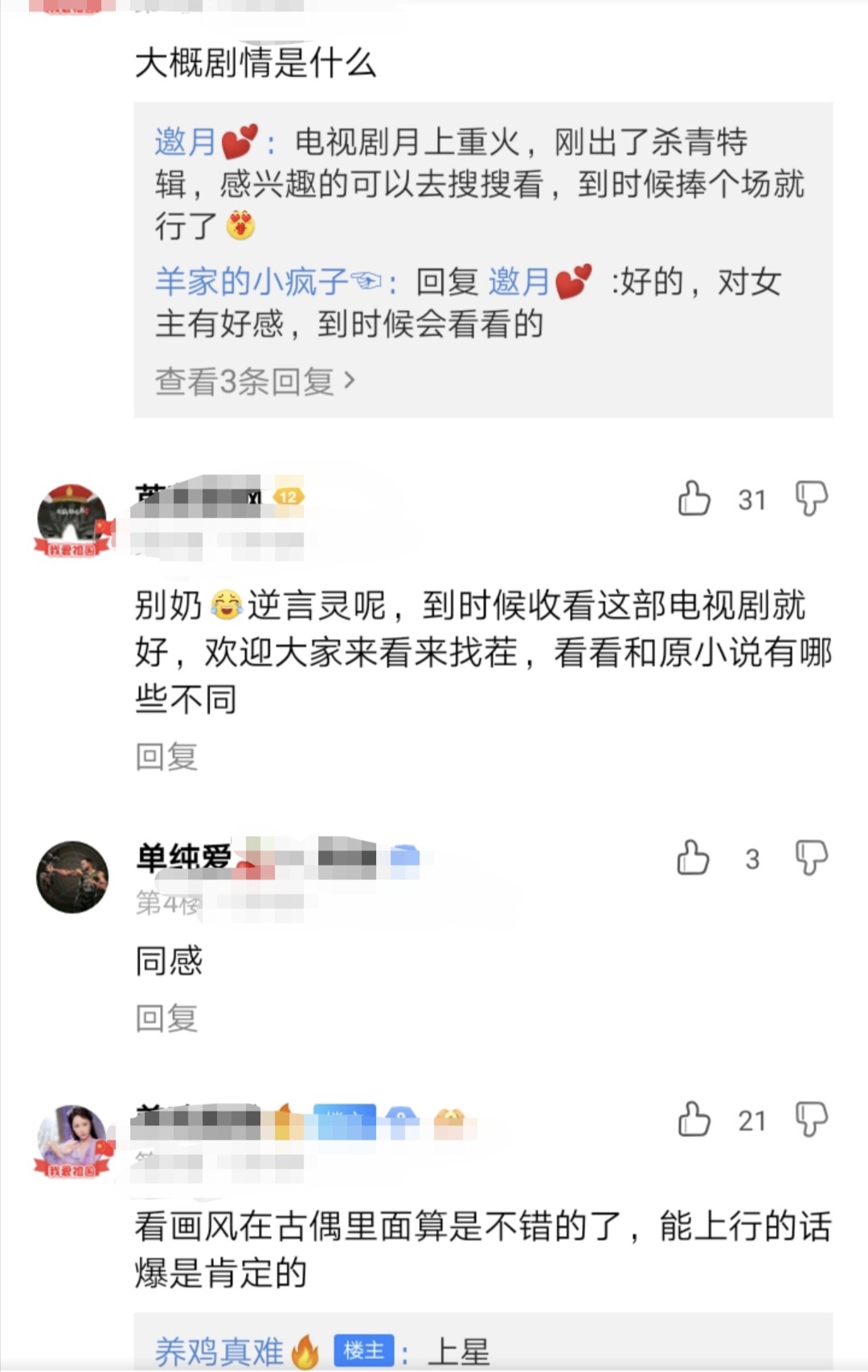Expand 查看3条回复 replies
This screenshot has height=1372, width=868.
point(254,381)
